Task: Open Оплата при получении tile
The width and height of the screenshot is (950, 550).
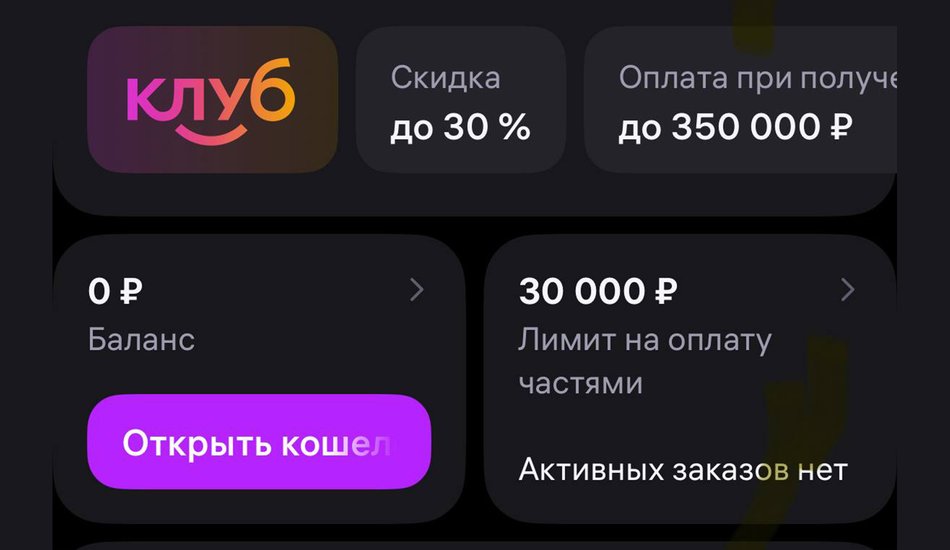Action: click(740, 100)
